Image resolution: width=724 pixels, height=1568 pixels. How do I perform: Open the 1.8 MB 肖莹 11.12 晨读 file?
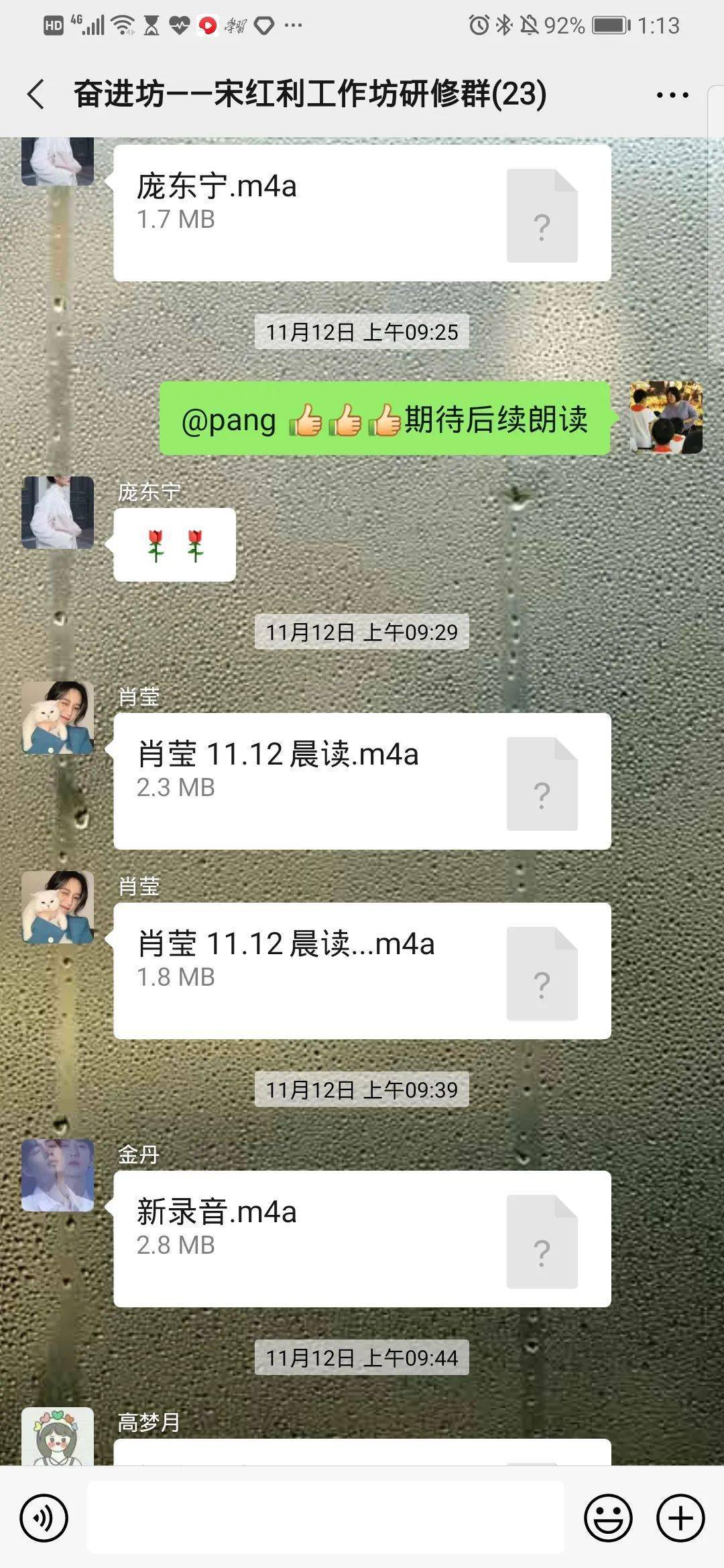(x=362, y=971)
